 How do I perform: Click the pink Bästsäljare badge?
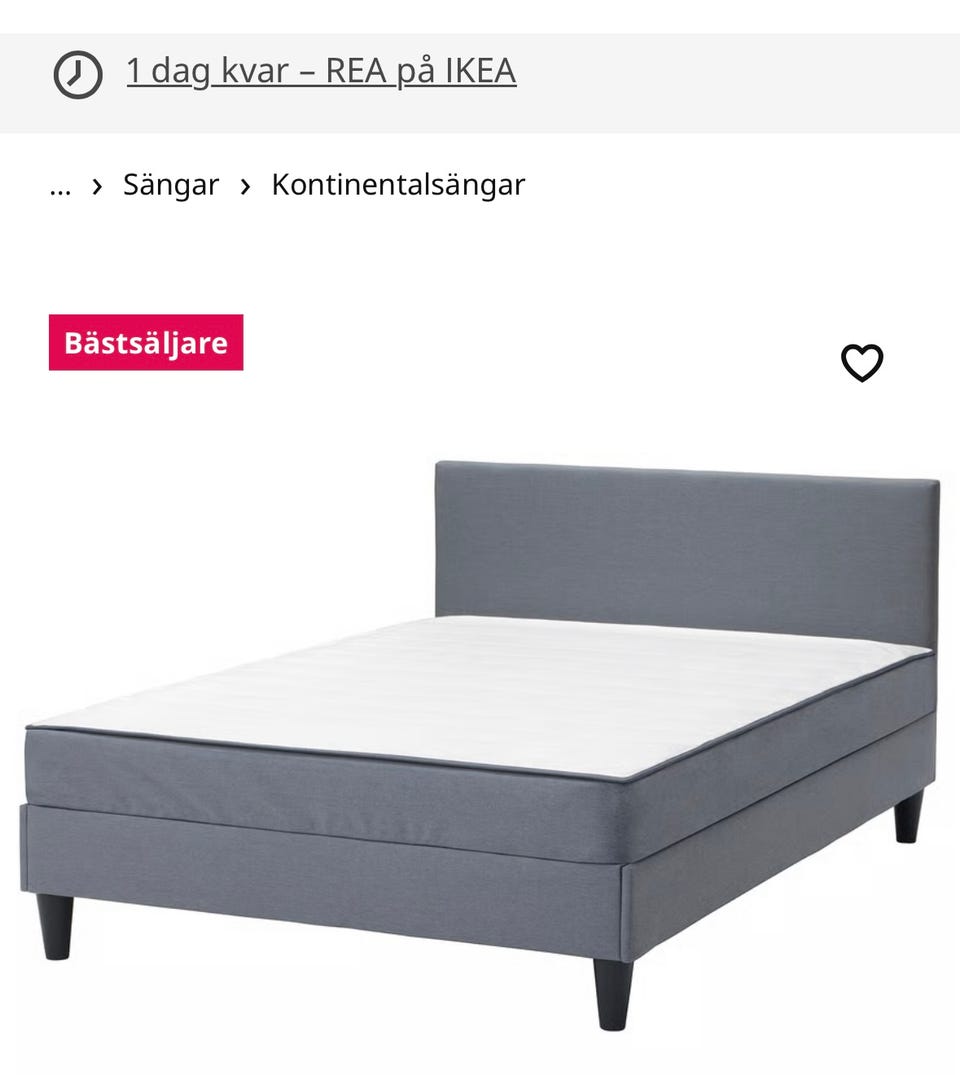145,343
